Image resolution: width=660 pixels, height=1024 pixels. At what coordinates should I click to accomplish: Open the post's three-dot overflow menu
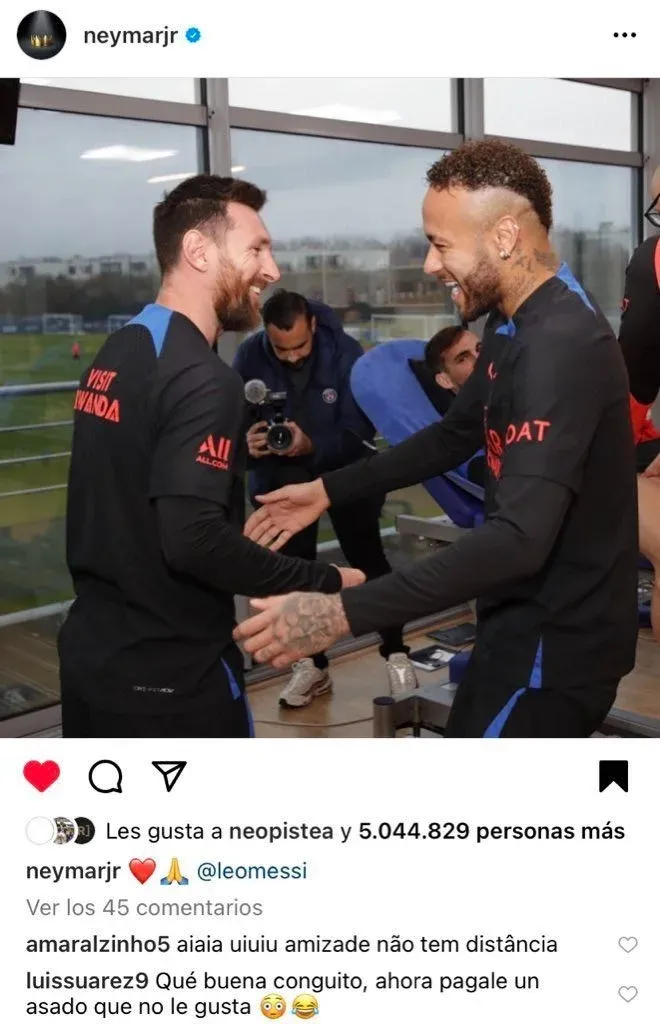coord(624,35)
